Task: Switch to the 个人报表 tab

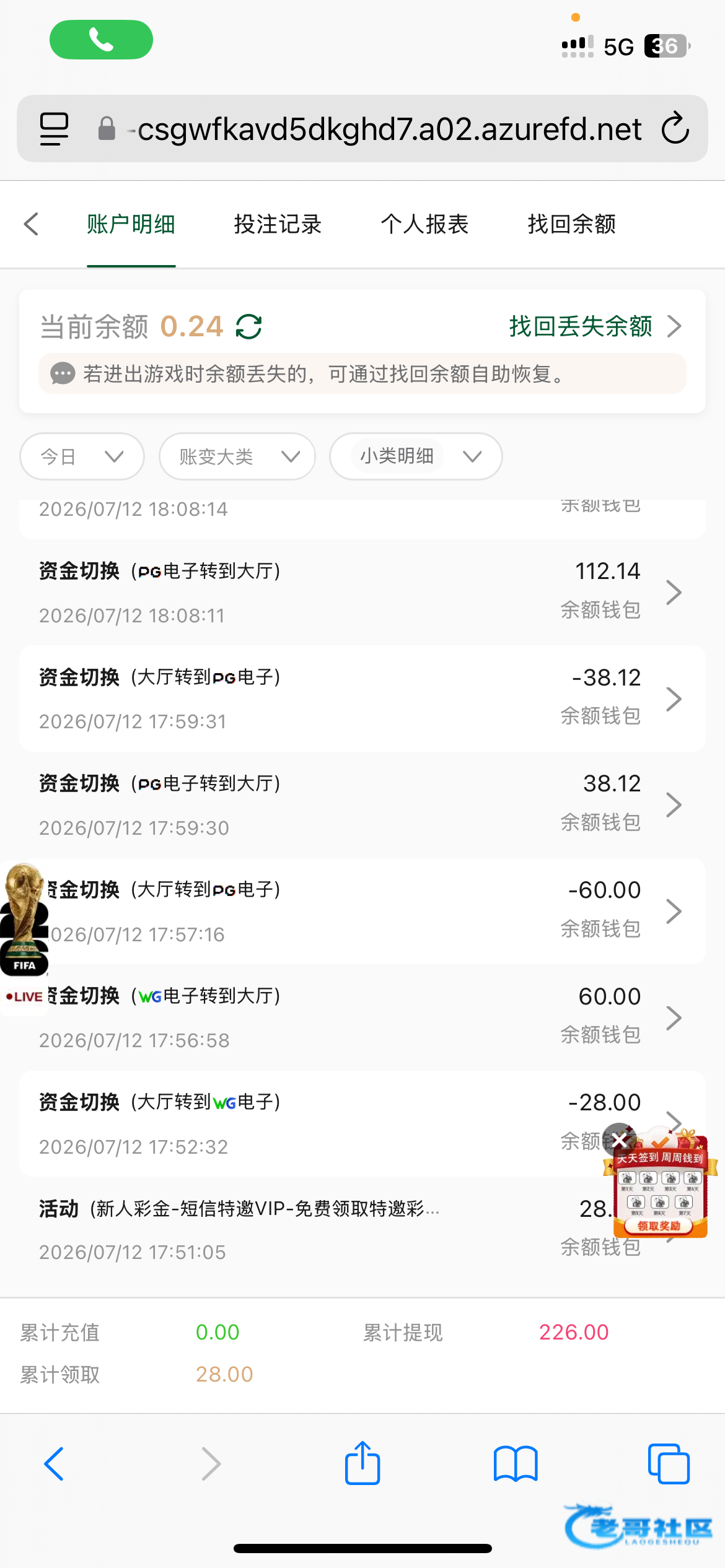Action: click(424, 224)
